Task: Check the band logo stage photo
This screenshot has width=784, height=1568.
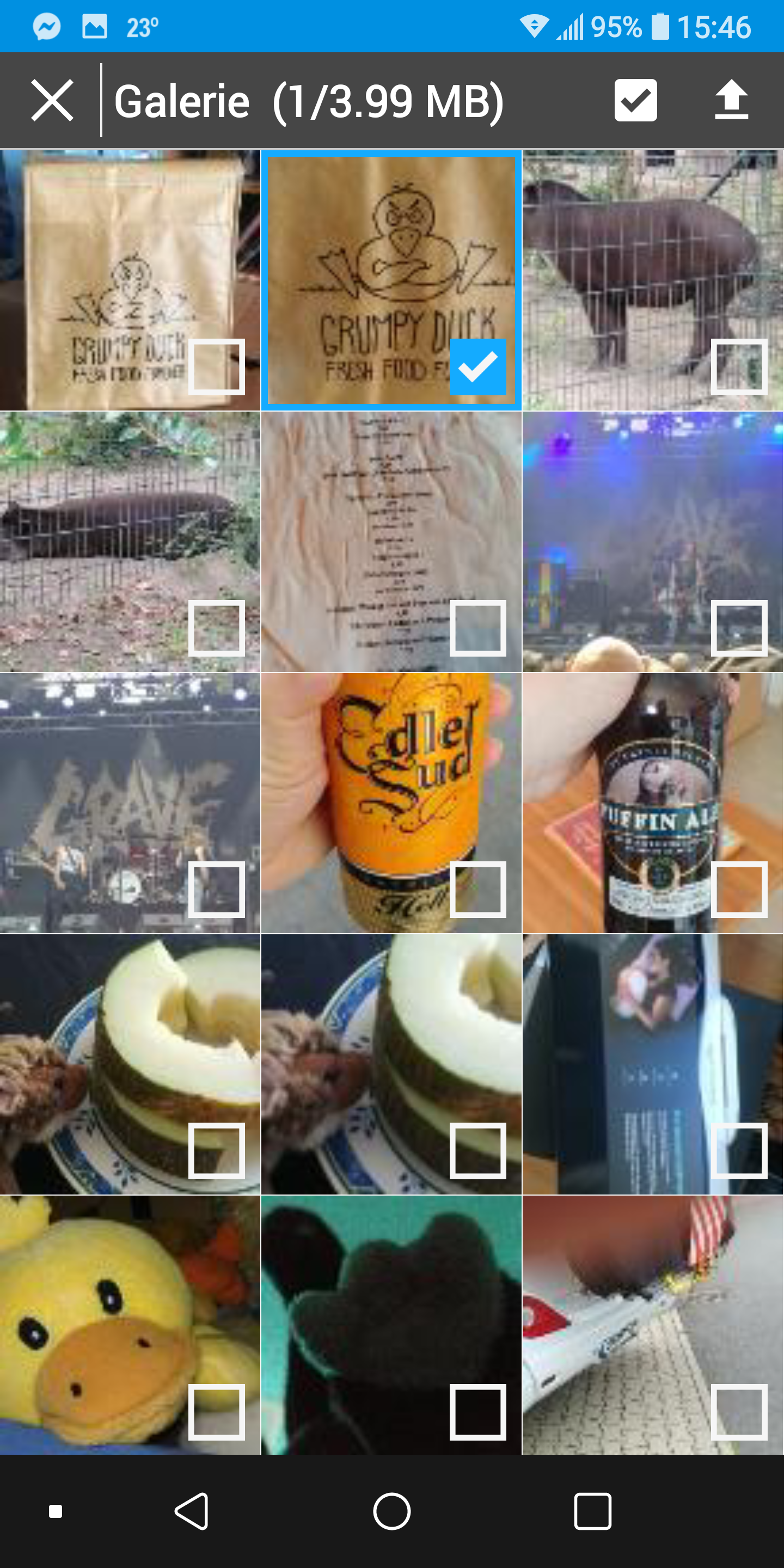Action: 217,889
